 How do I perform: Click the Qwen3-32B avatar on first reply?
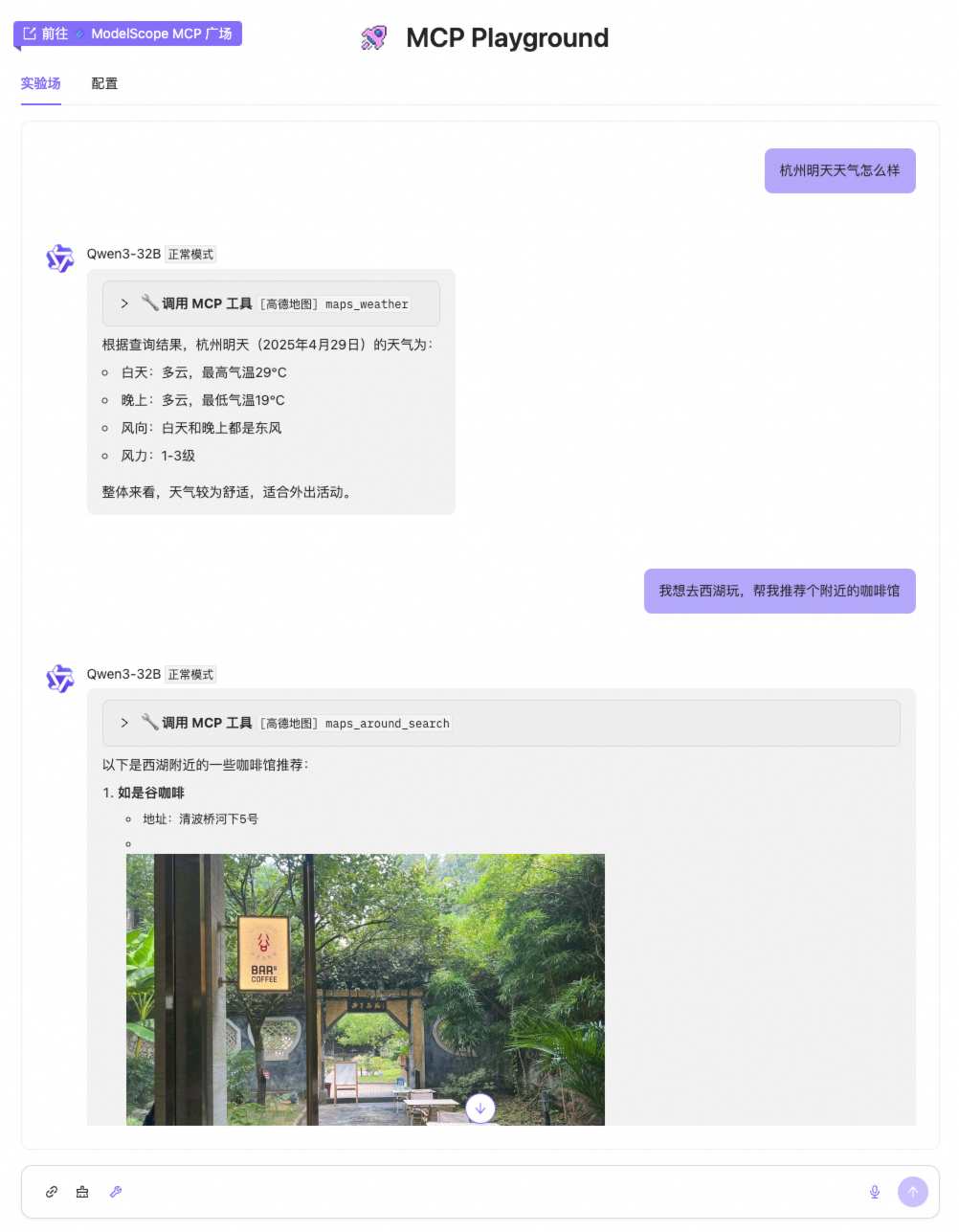click(x=60, y=258)
